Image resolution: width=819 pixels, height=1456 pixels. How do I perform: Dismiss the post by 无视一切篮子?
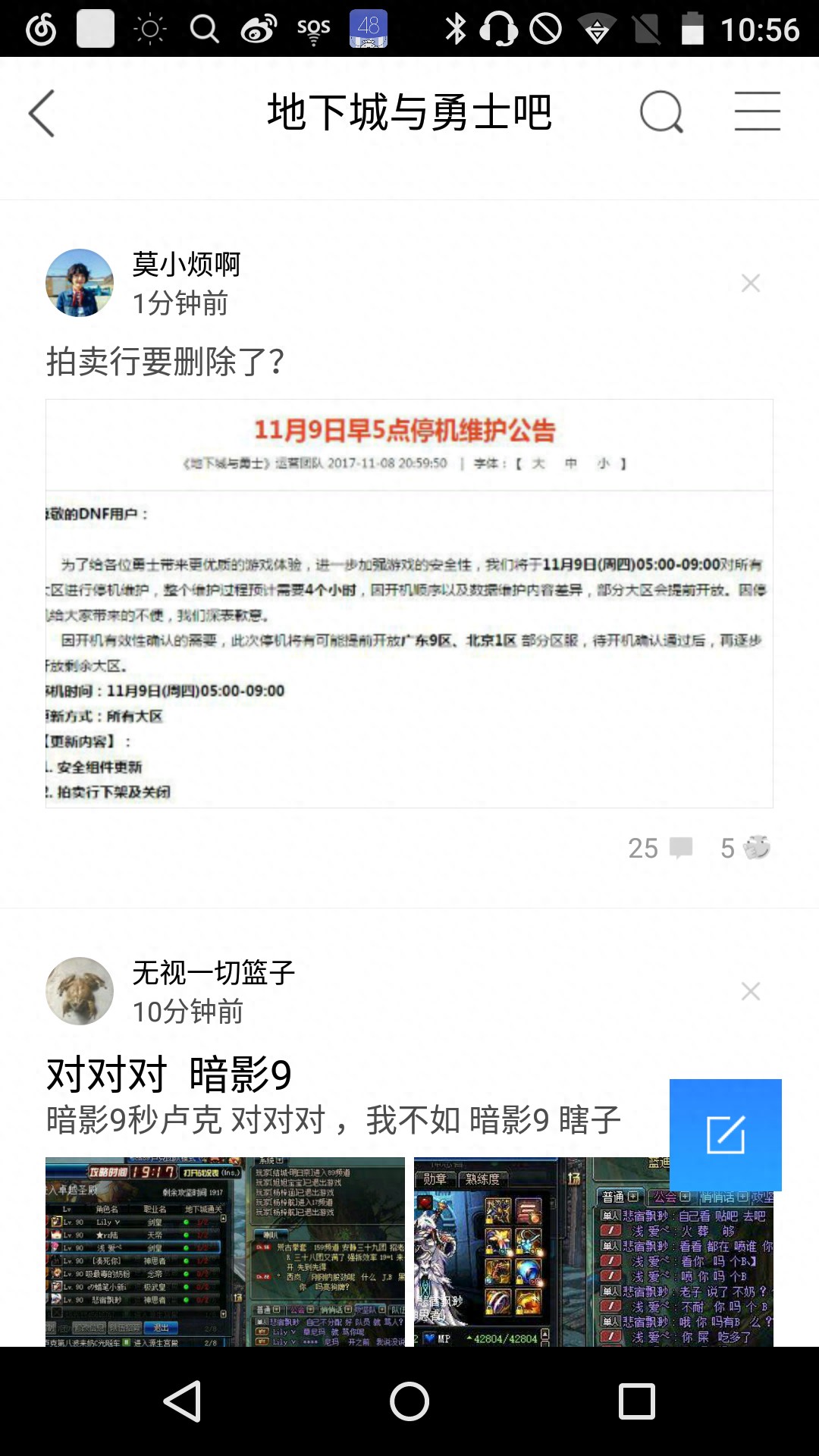pos(750,991)
